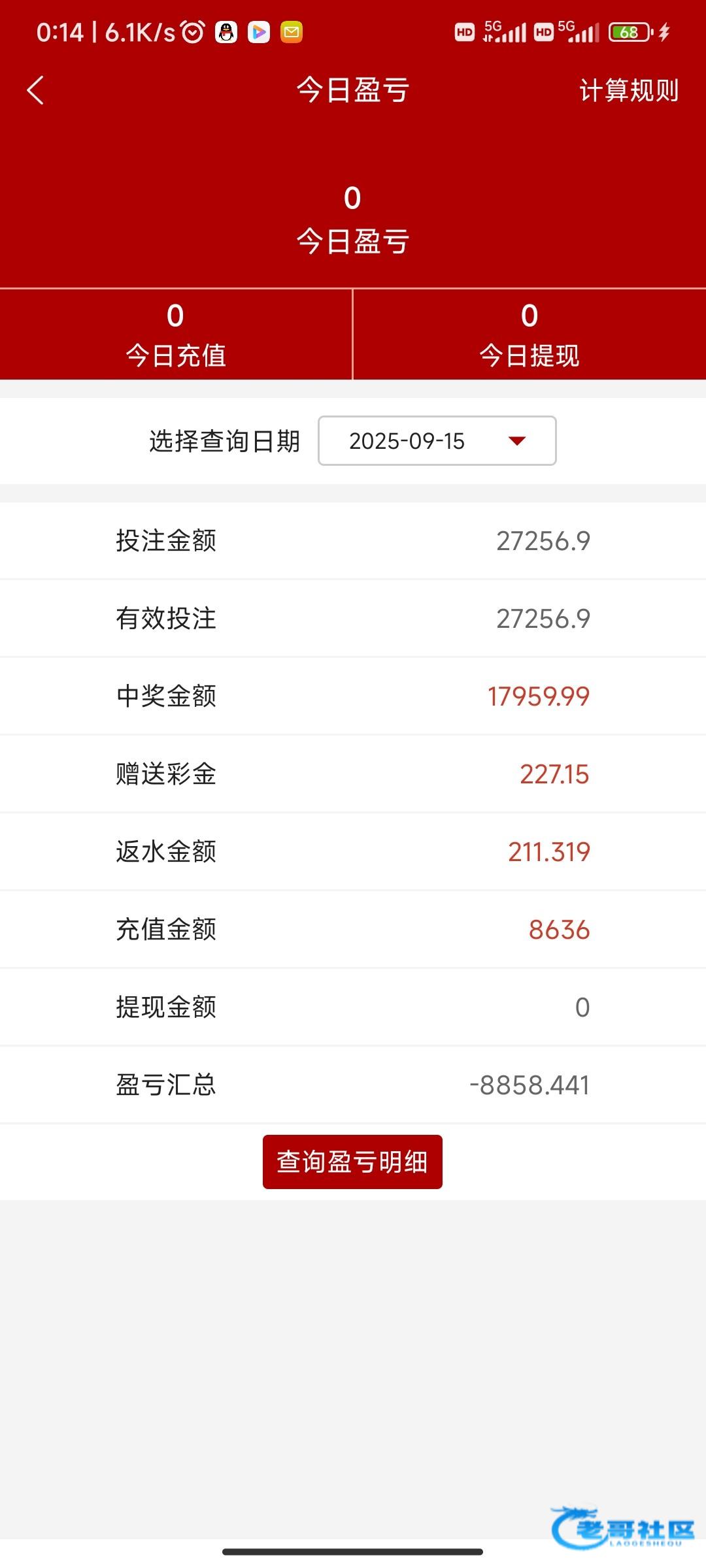Open the 选择查询日期 date dropdown
The width and height of the screenshot is (706, 1568).
[437, 441]
